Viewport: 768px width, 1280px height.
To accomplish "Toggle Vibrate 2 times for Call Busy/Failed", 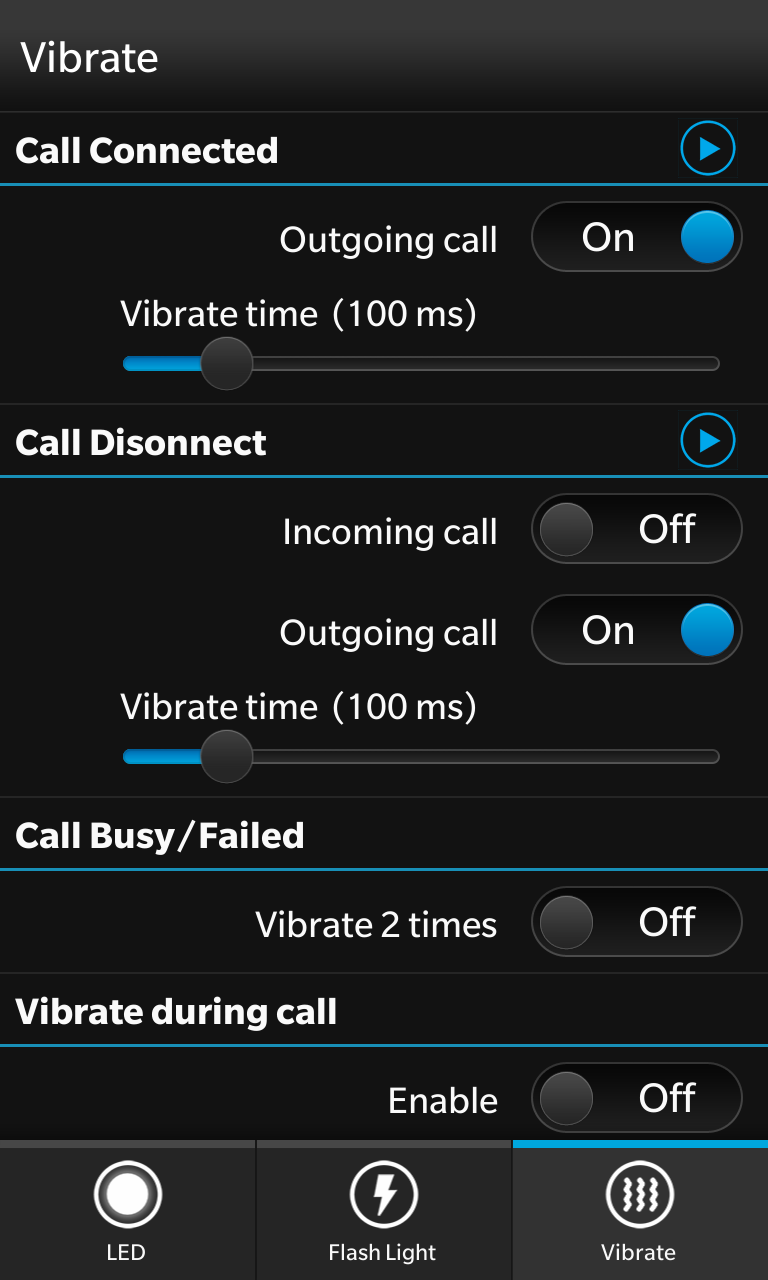I will 637,922.
